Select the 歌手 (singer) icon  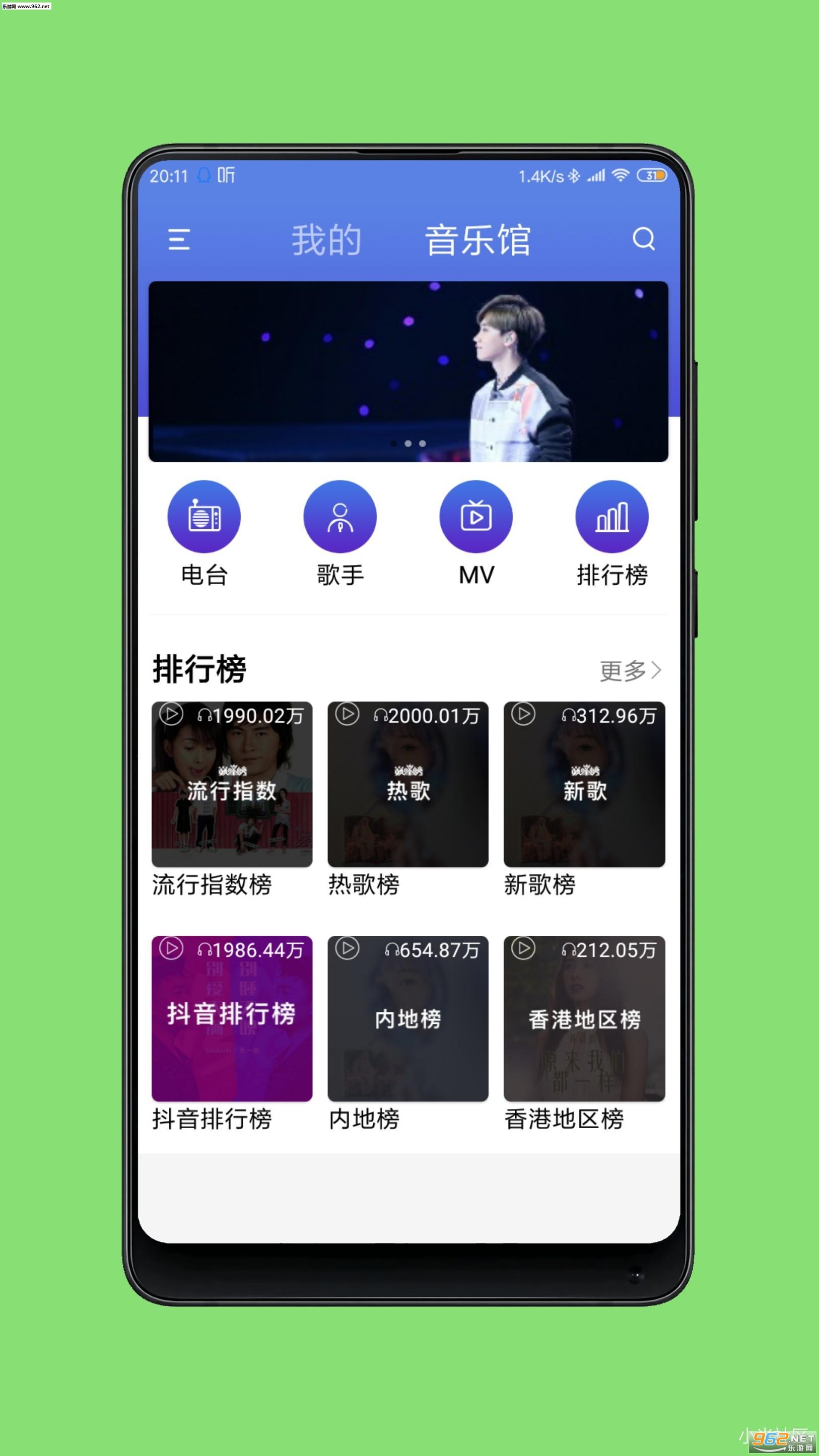pos(340,516)
